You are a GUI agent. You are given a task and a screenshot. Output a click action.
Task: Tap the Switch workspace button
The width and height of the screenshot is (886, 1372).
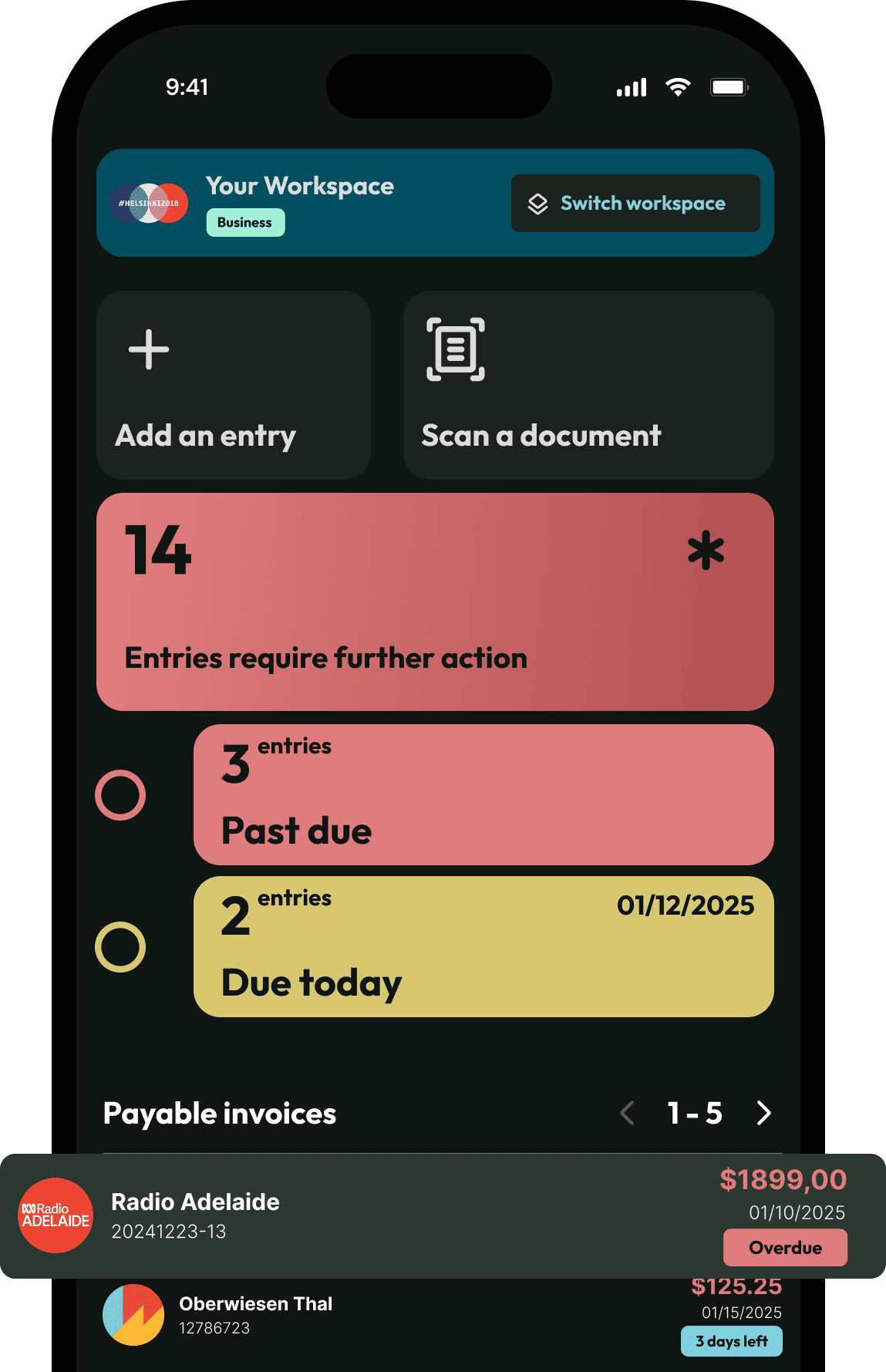[x=635, y=203]
